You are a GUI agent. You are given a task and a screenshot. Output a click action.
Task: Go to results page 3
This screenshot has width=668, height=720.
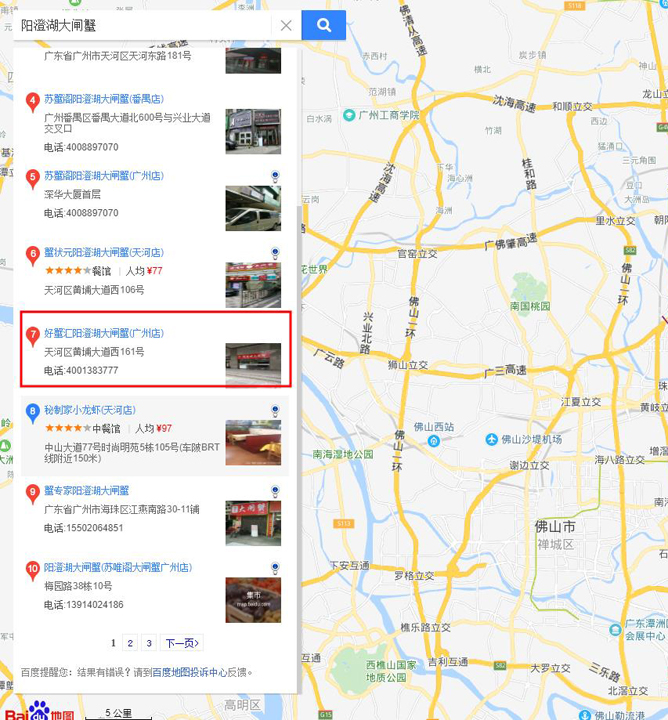(x=148, y=643)
